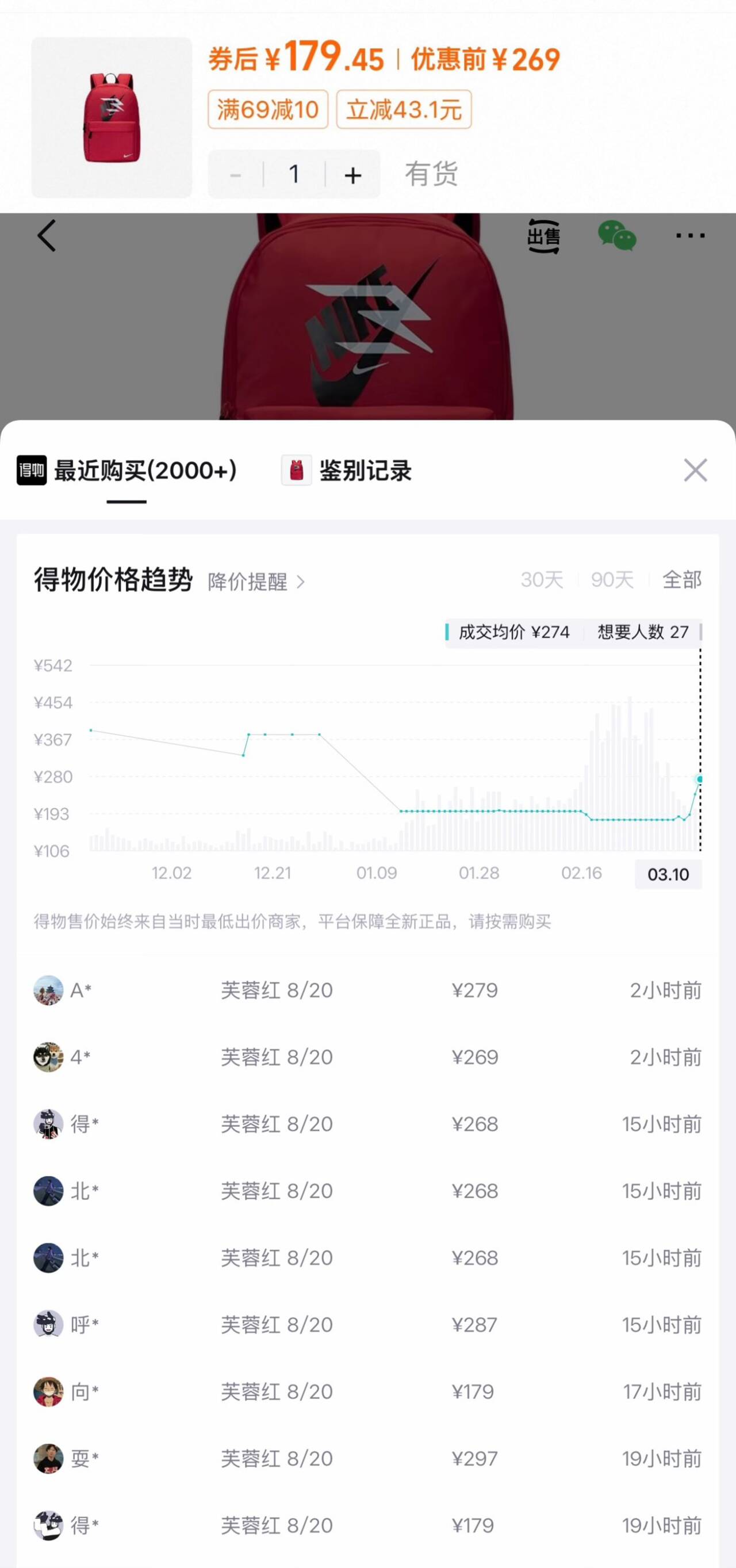Open the 出售 sell option
Viewport: 736px width, 1568px height.
point(543,236)
